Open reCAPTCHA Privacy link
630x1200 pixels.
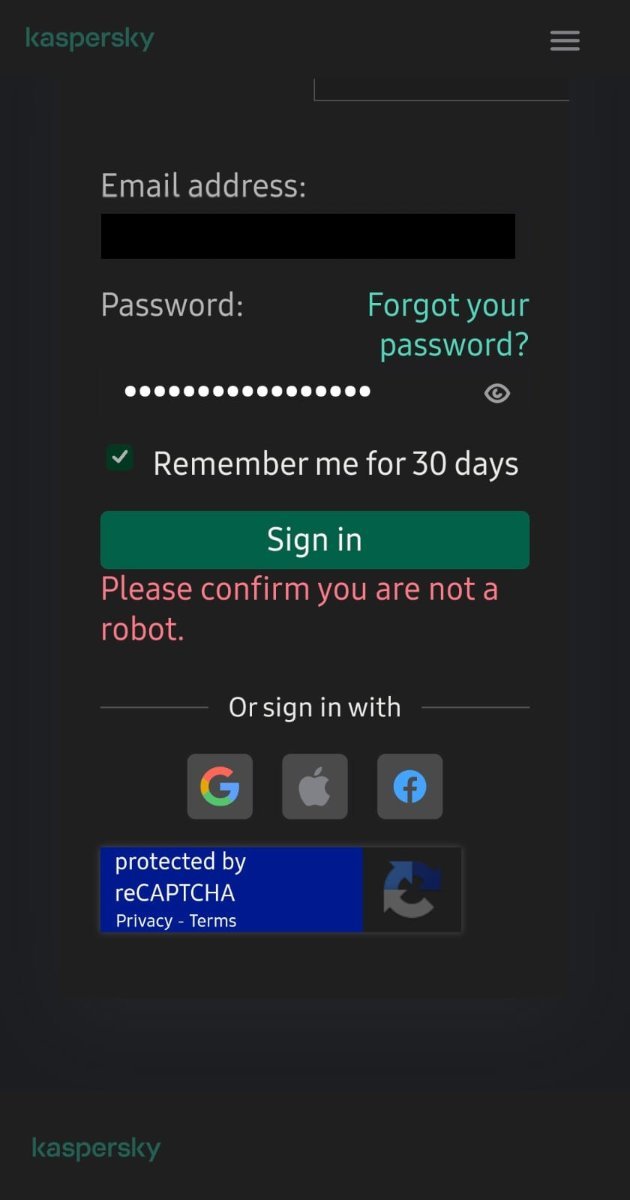click(144, 921)
